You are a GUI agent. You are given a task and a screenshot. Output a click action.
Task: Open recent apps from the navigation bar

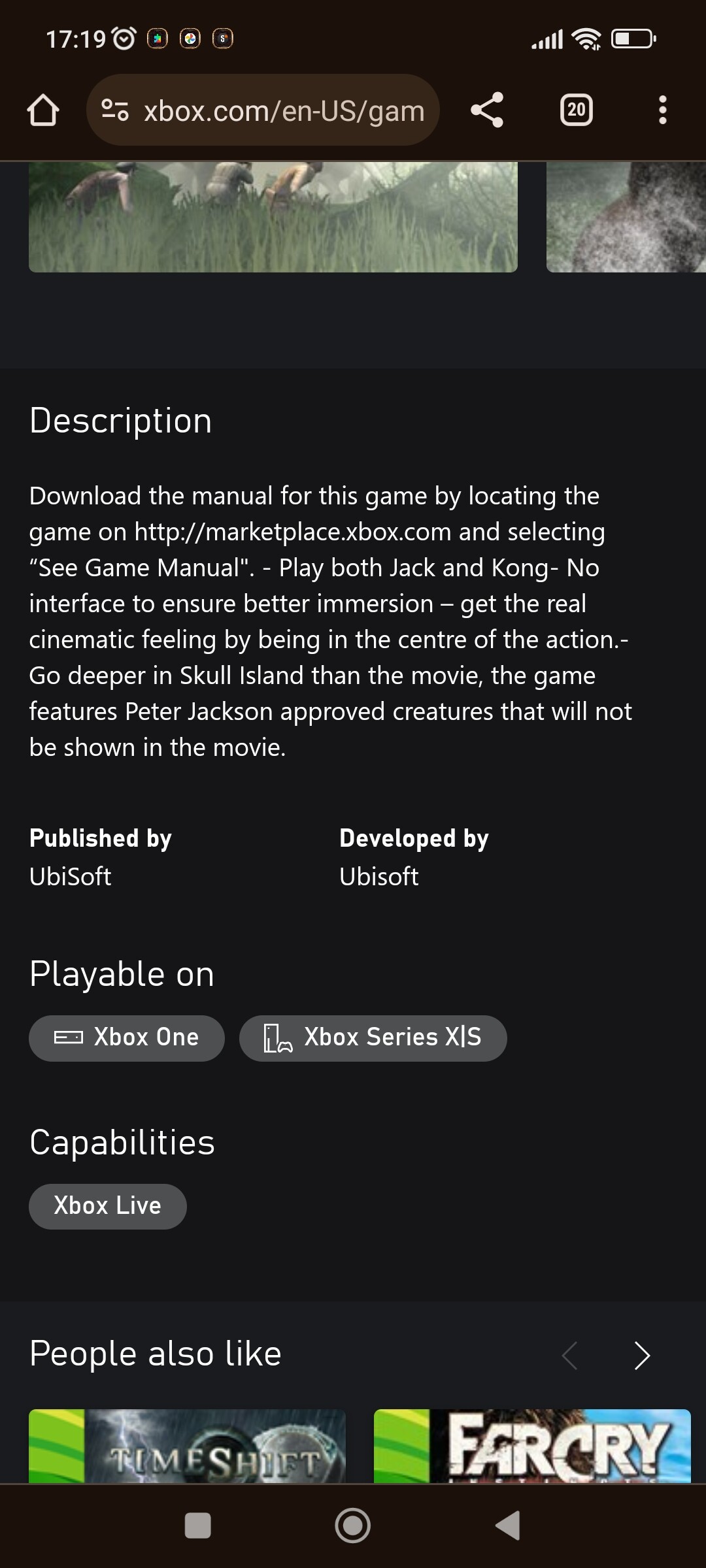pyautogui.click(x=198, y=1526)
